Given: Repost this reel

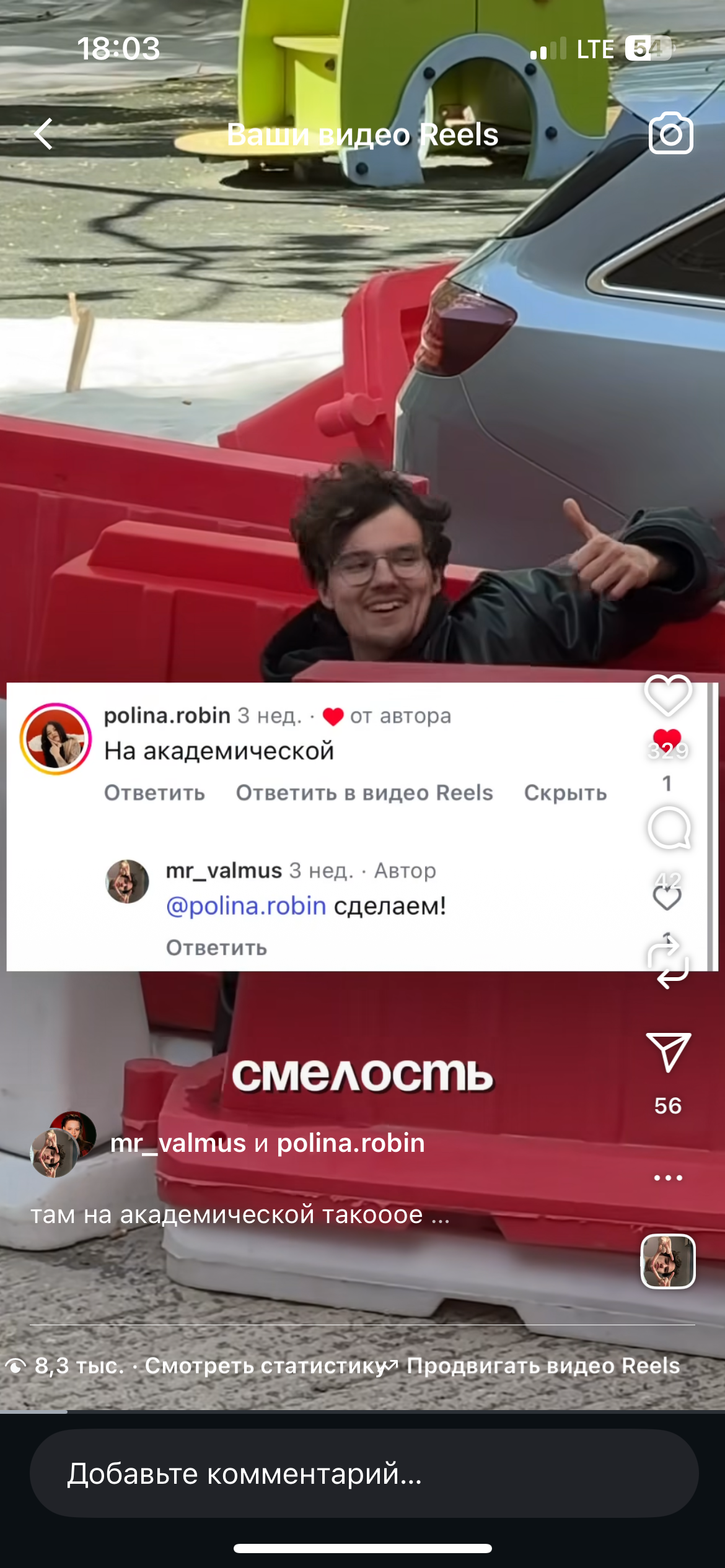Looking at the screenshot, I should pos(668,963).
